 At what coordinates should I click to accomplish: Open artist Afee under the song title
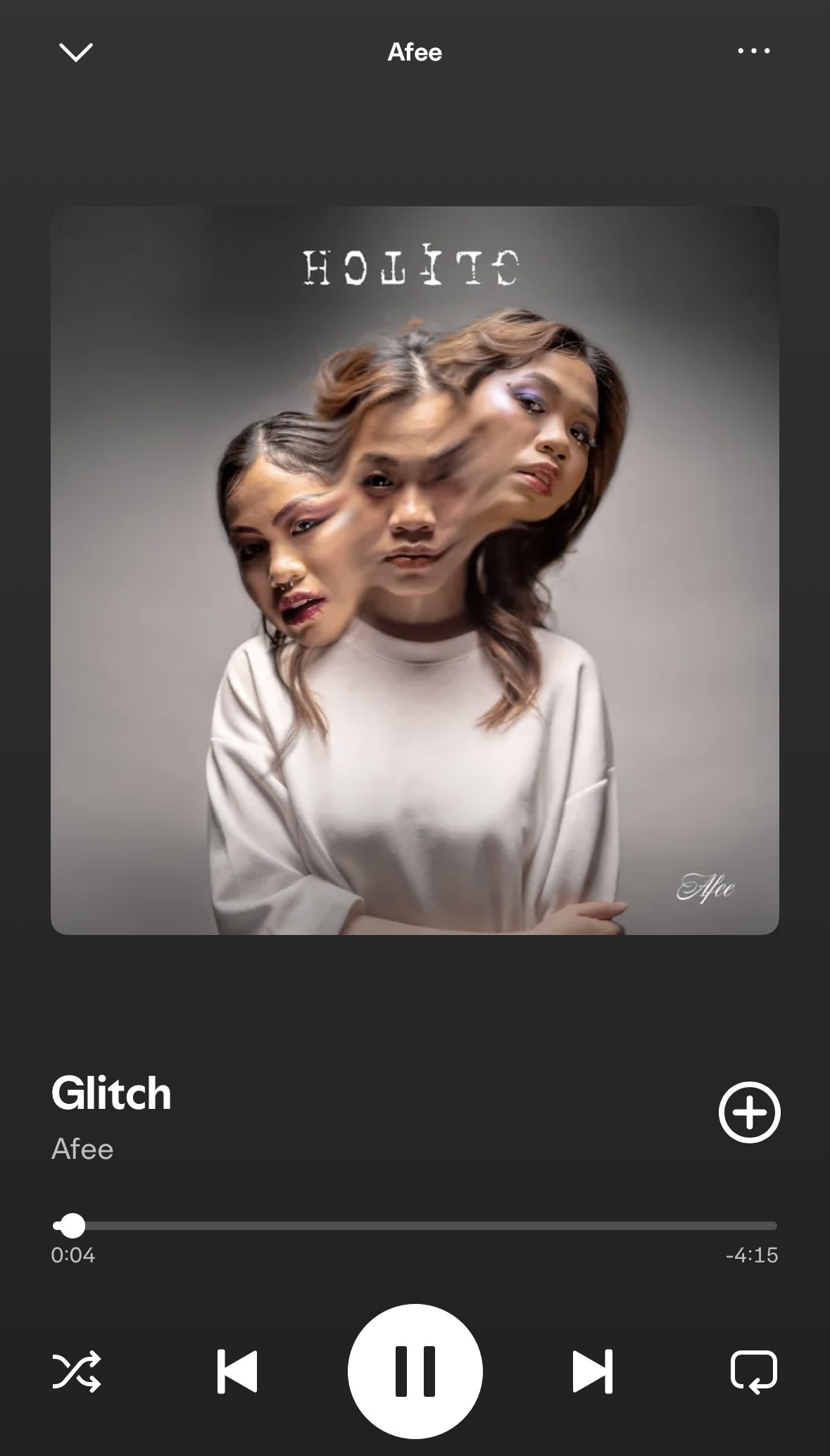82,1149
